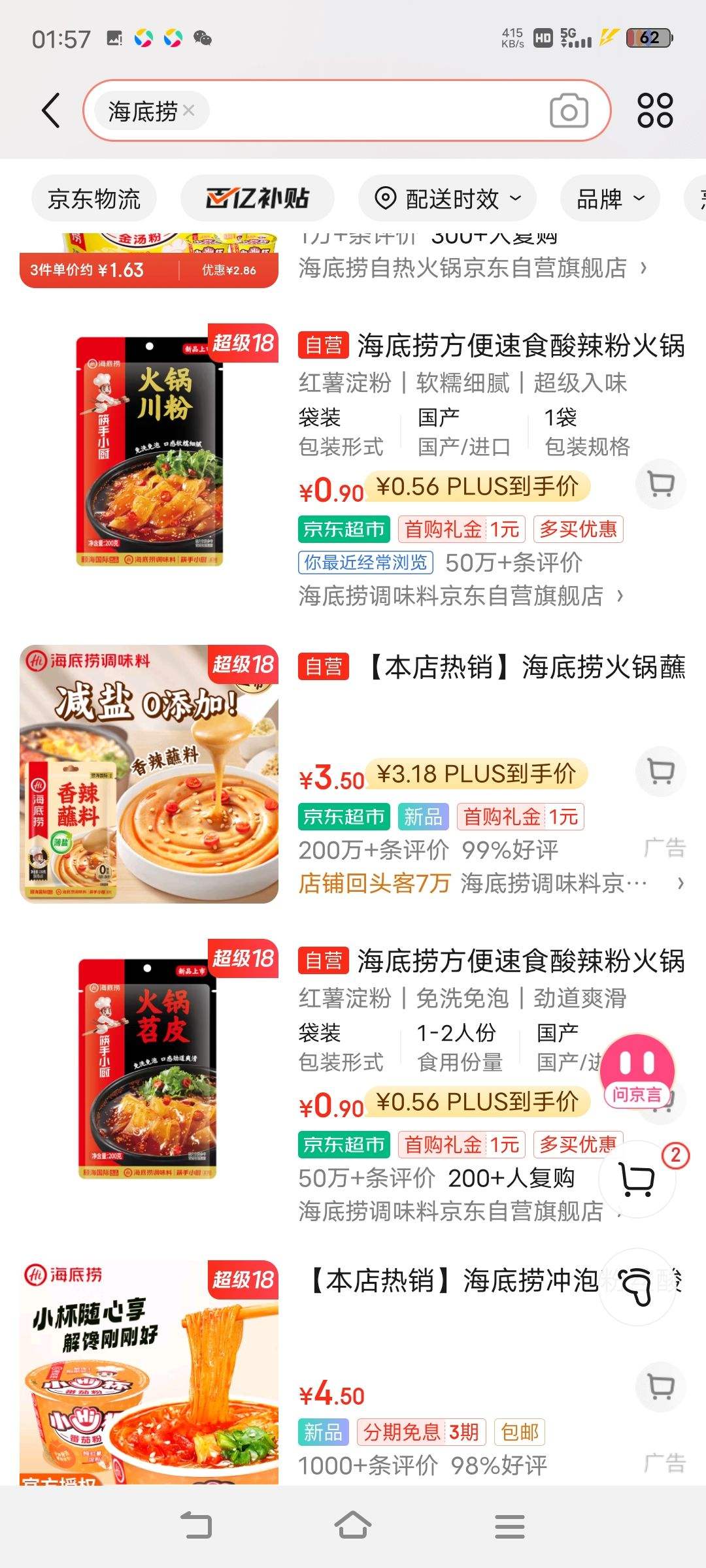Click cart icon next to 香辣蘸料 product
Image resolution: width=706 pixels, height=1568 pixels.
pyautogui.click(x=660, y=772)
